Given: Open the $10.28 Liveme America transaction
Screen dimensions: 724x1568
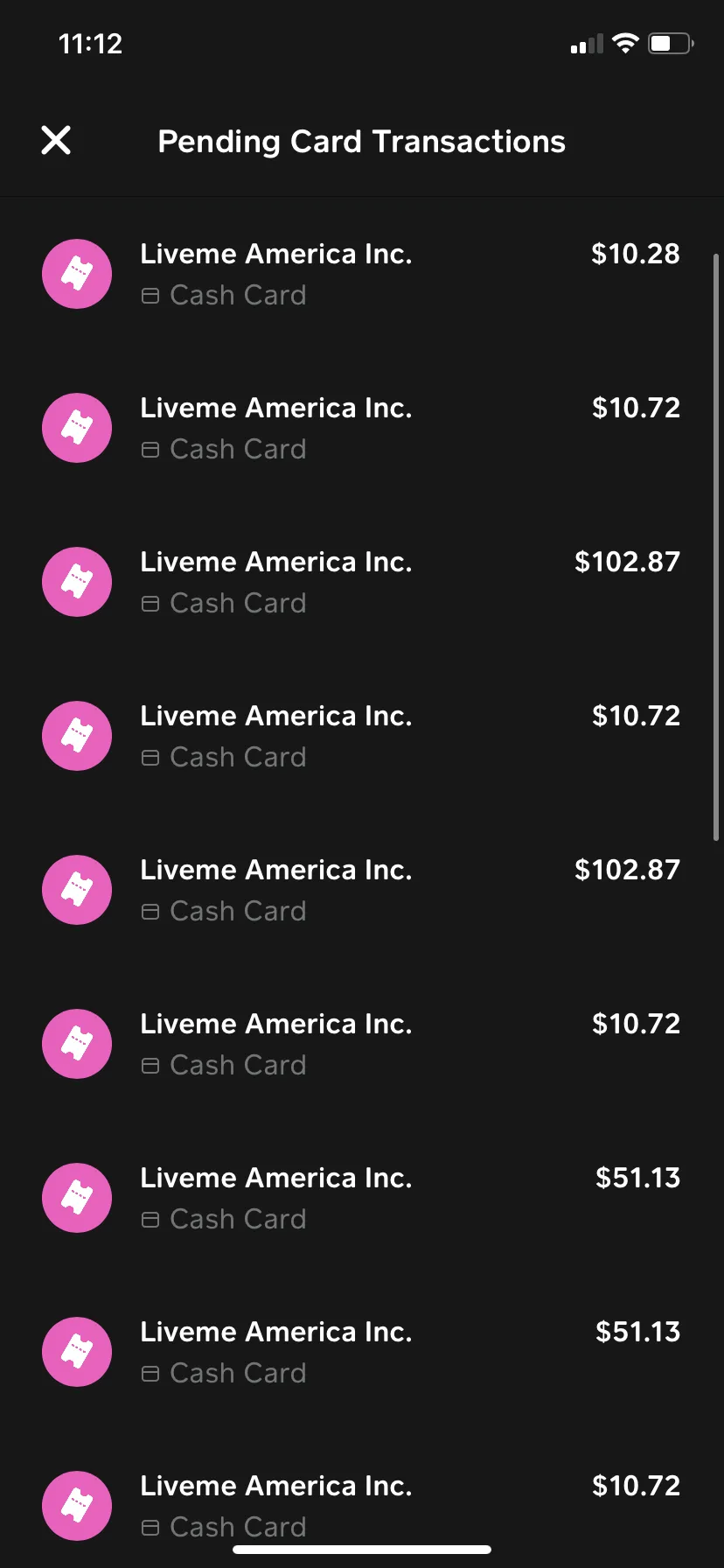Looking at the screenshot, I should click(x=362, y=274).
